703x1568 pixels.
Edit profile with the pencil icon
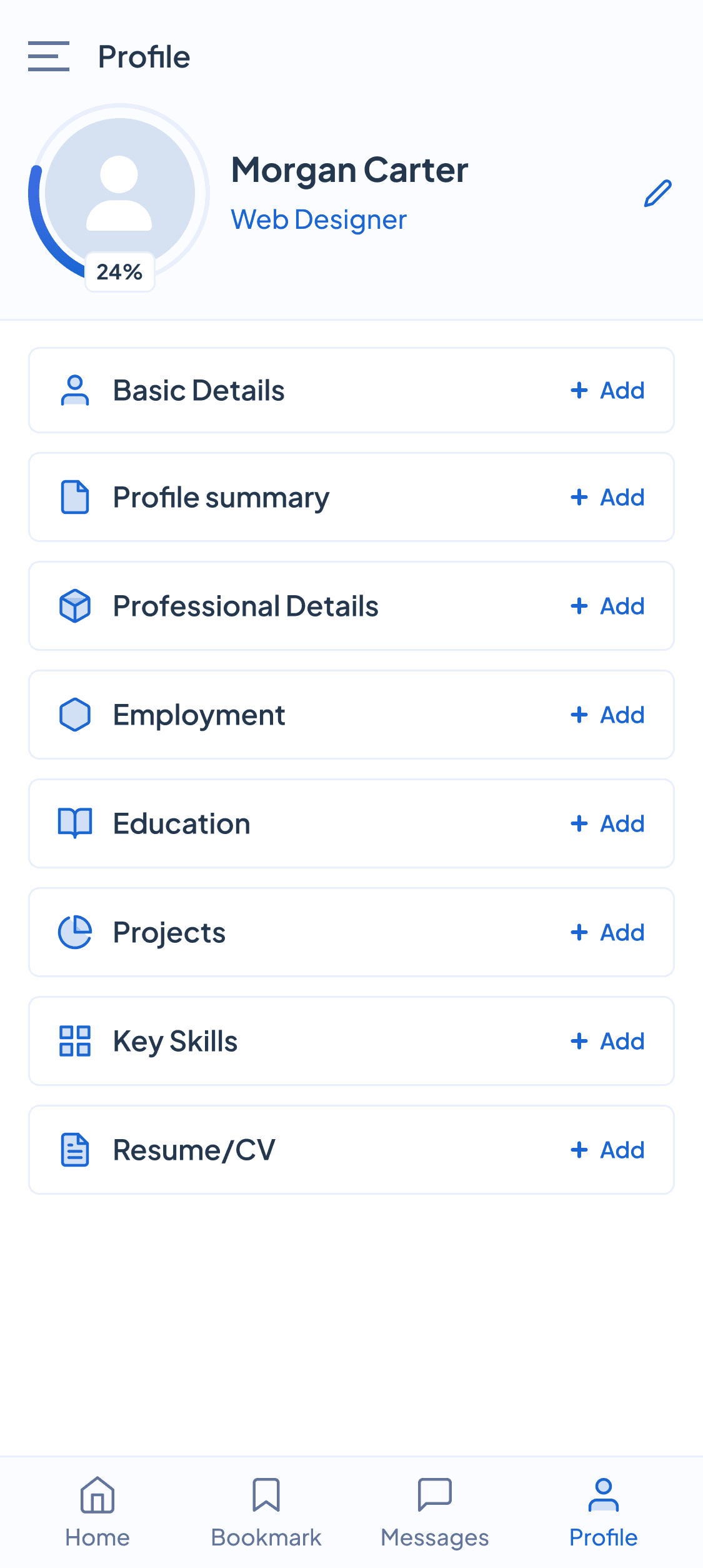coord(657,193)
